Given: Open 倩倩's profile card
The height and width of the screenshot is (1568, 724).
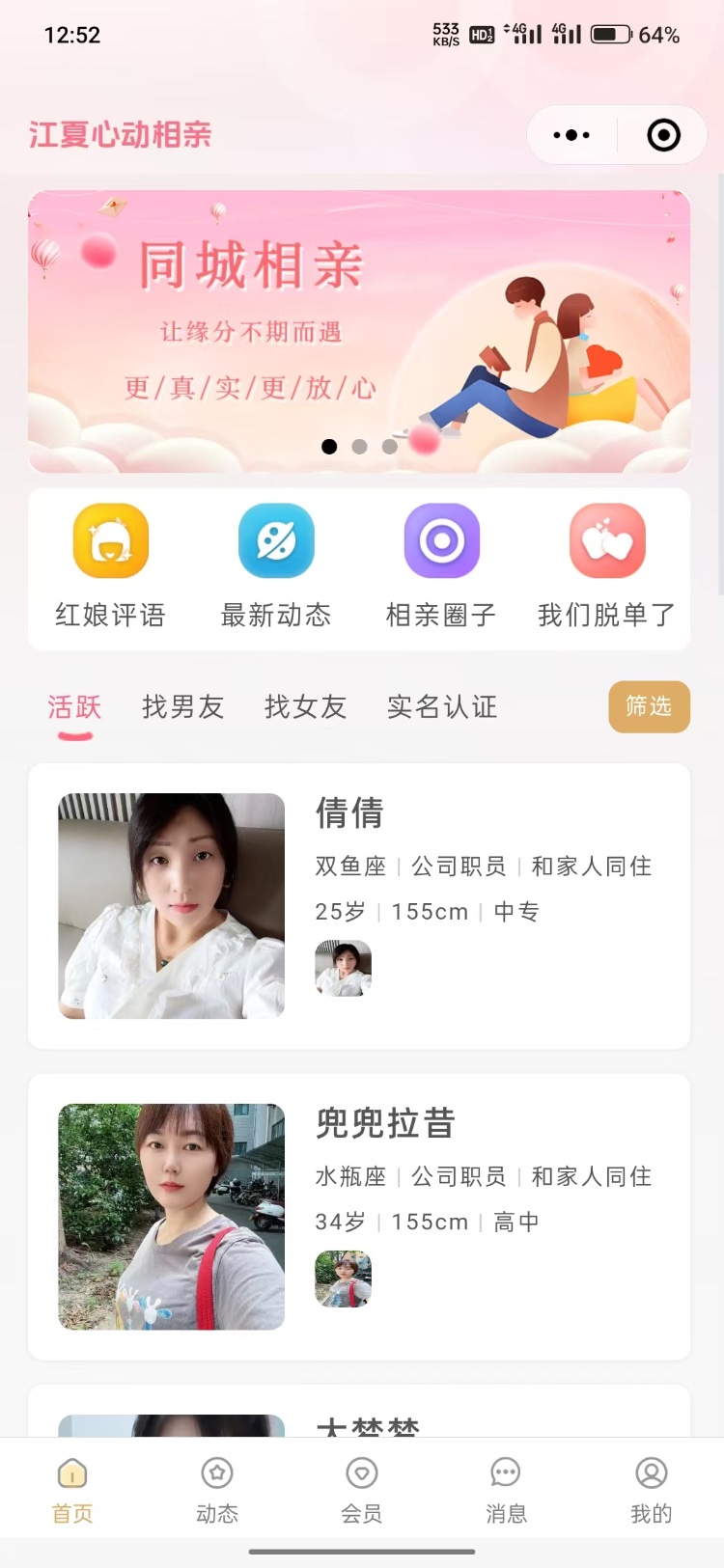Looking at the screenshot, I should pos(359,906).
